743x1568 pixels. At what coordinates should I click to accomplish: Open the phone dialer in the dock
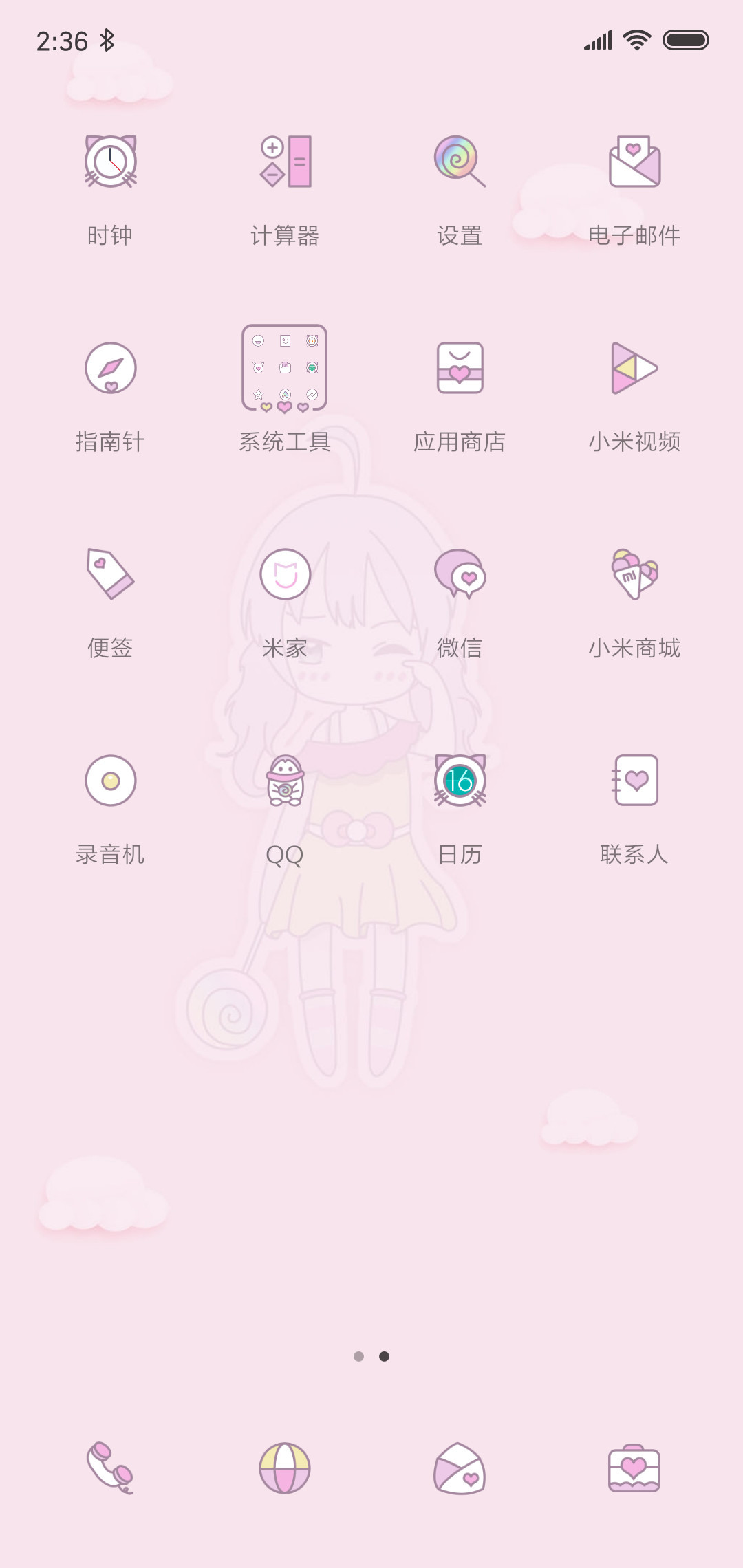(110, 1468)
